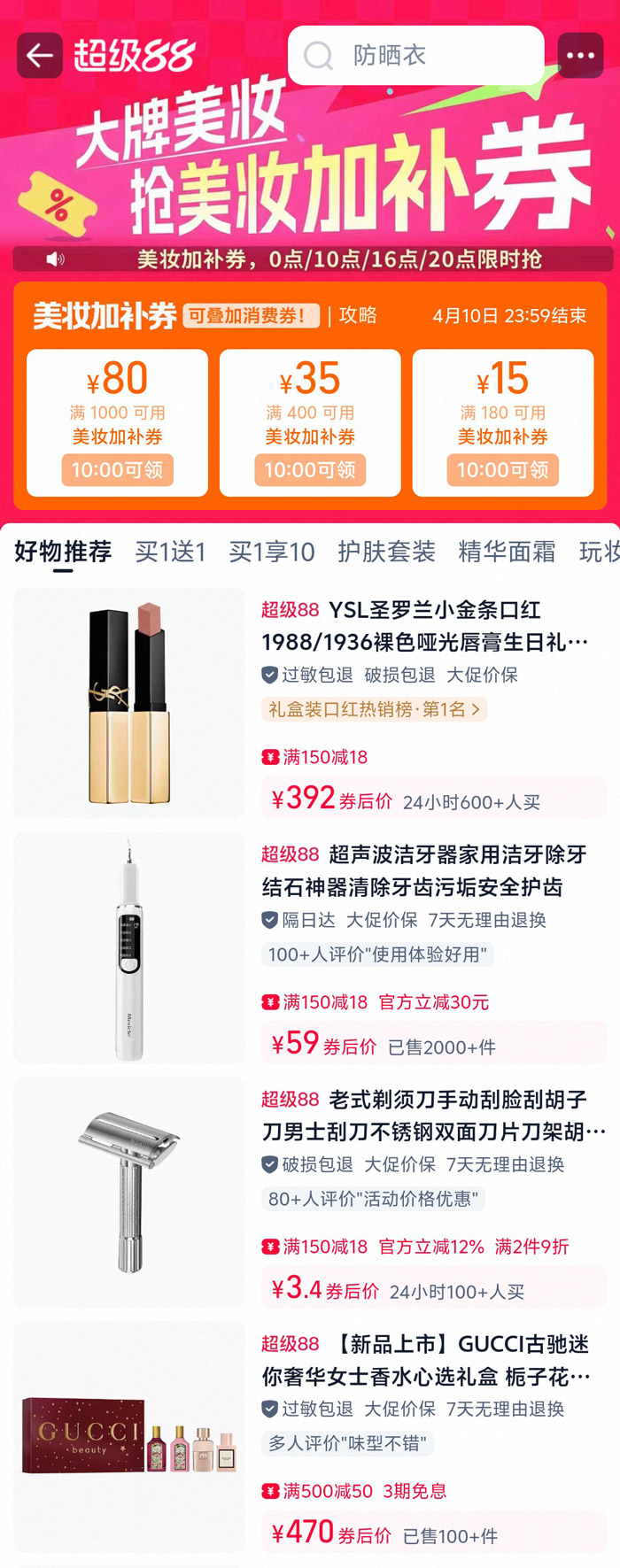Go back using the arrow button

point(40,56)
